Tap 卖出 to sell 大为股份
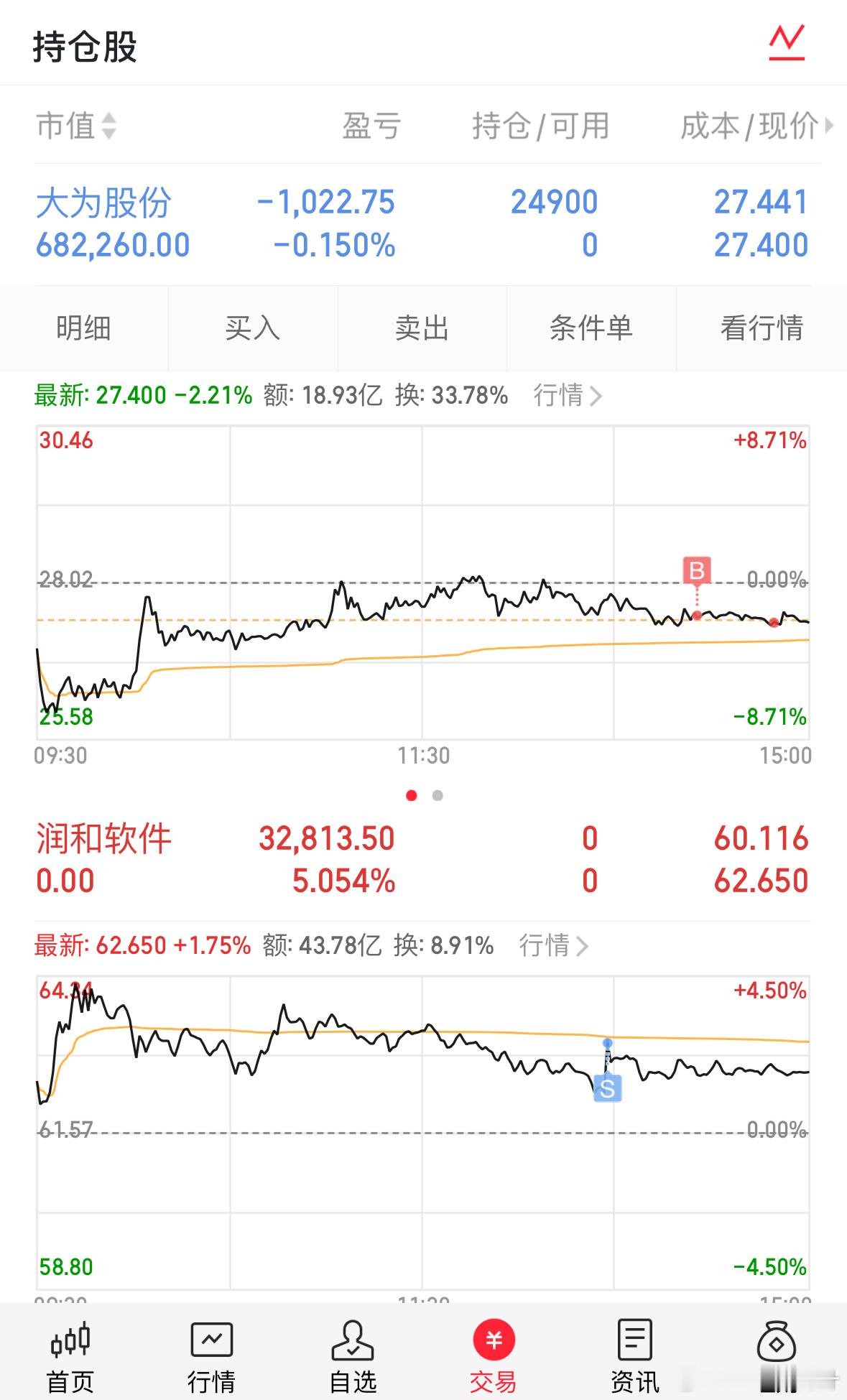This screenshot has width=847, height=1400. [x=422, y=328]
